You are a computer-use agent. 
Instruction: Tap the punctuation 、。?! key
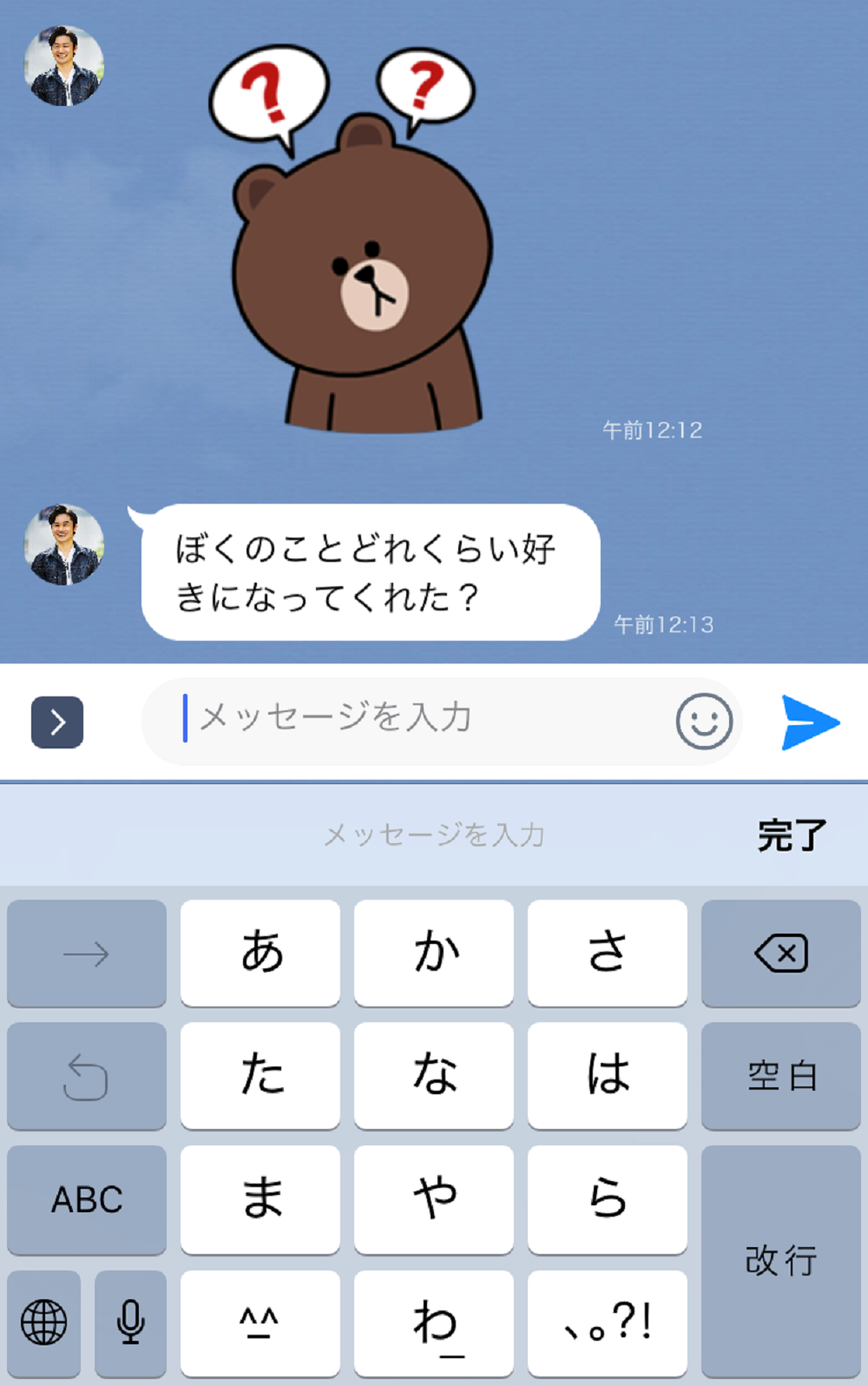[608, 1323]
